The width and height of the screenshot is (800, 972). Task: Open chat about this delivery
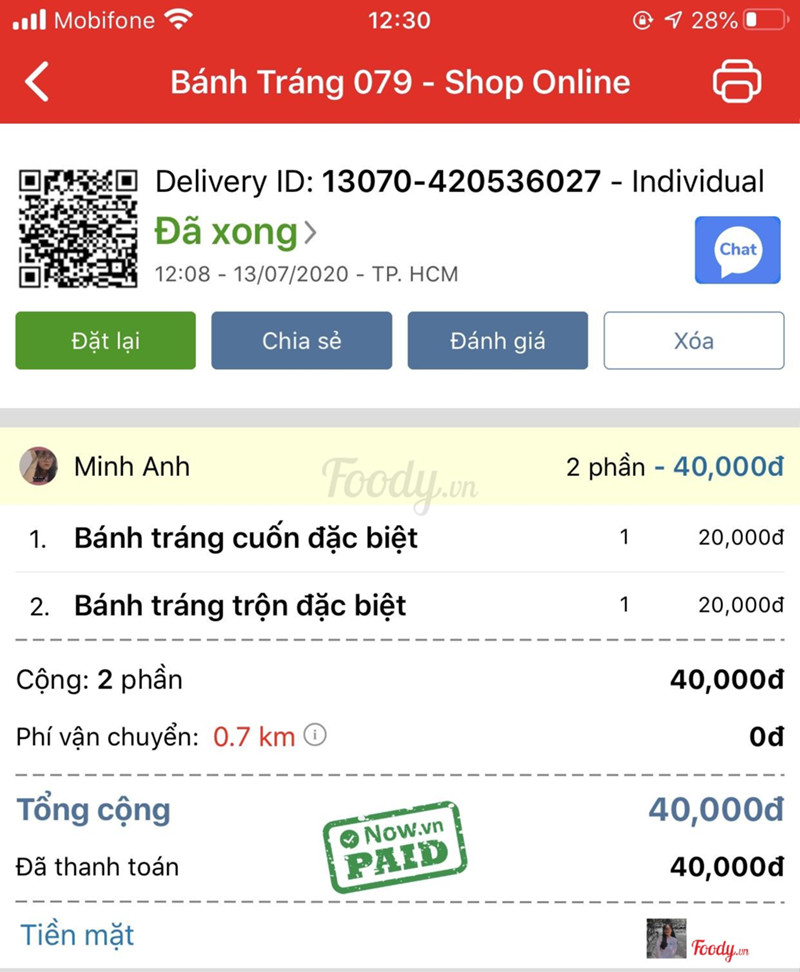point(737,250)
